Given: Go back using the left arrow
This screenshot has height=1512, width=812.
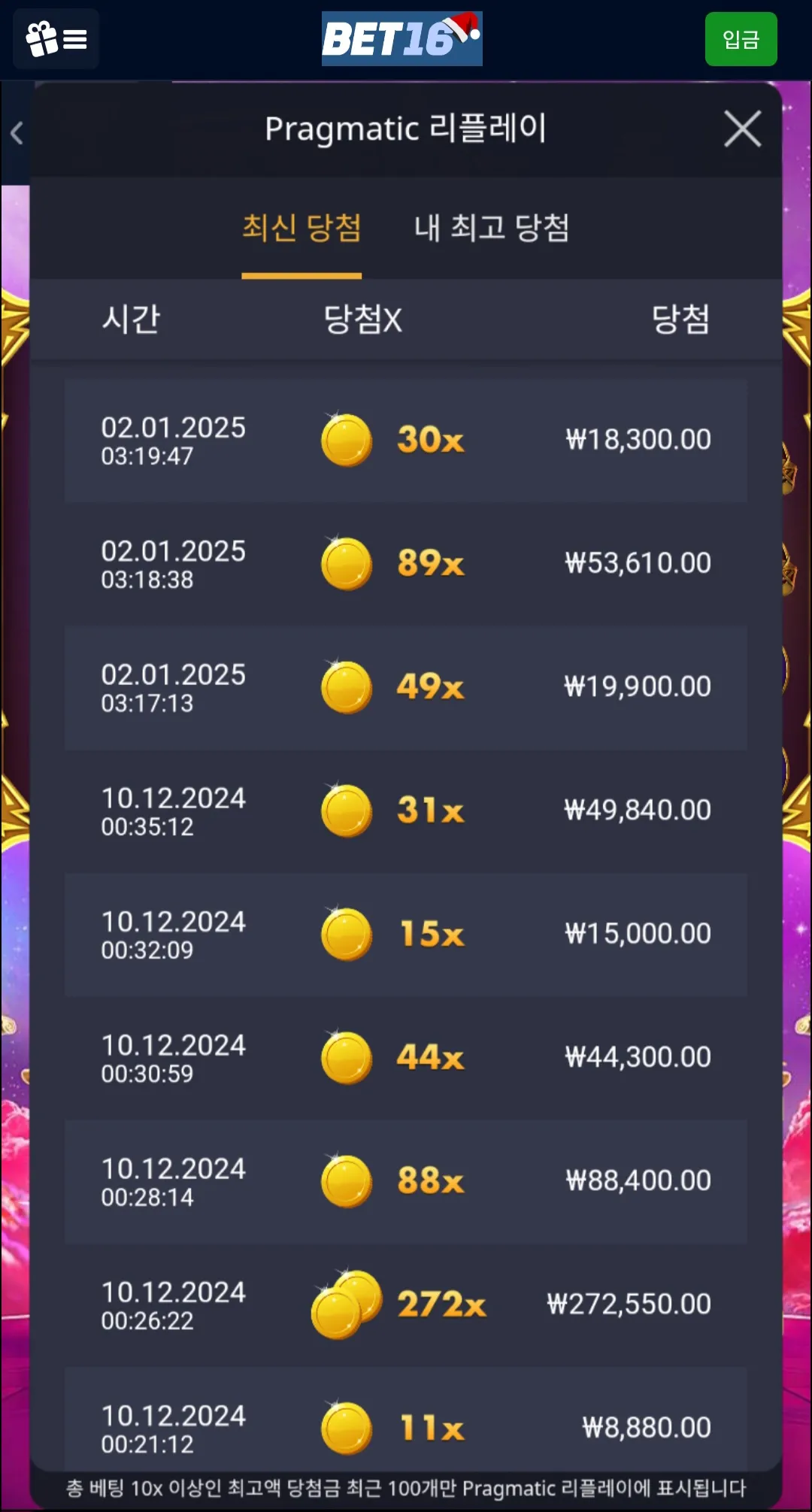Looking at the screenshot, I should (x=17, y=133).
